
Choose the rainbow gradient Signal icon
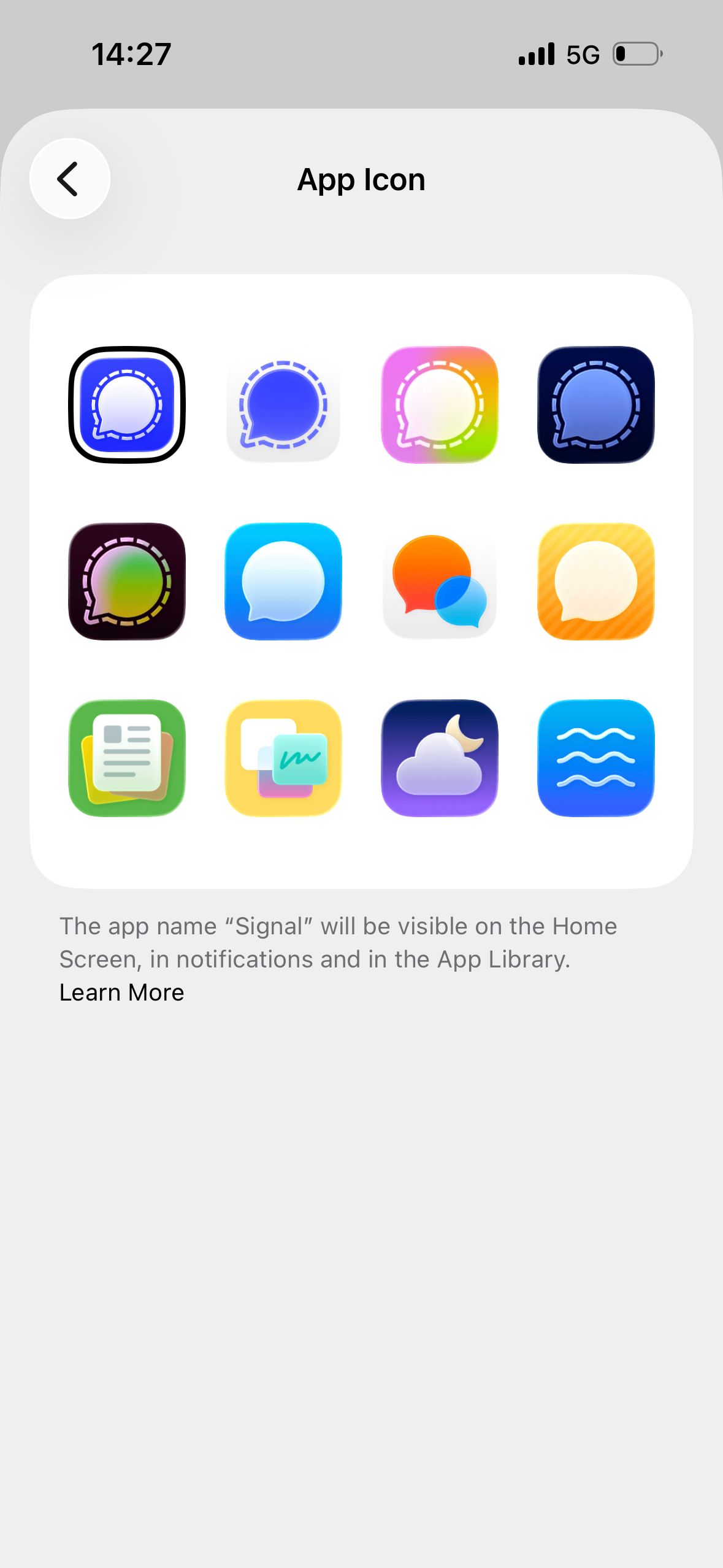click(x=439, y=402)
